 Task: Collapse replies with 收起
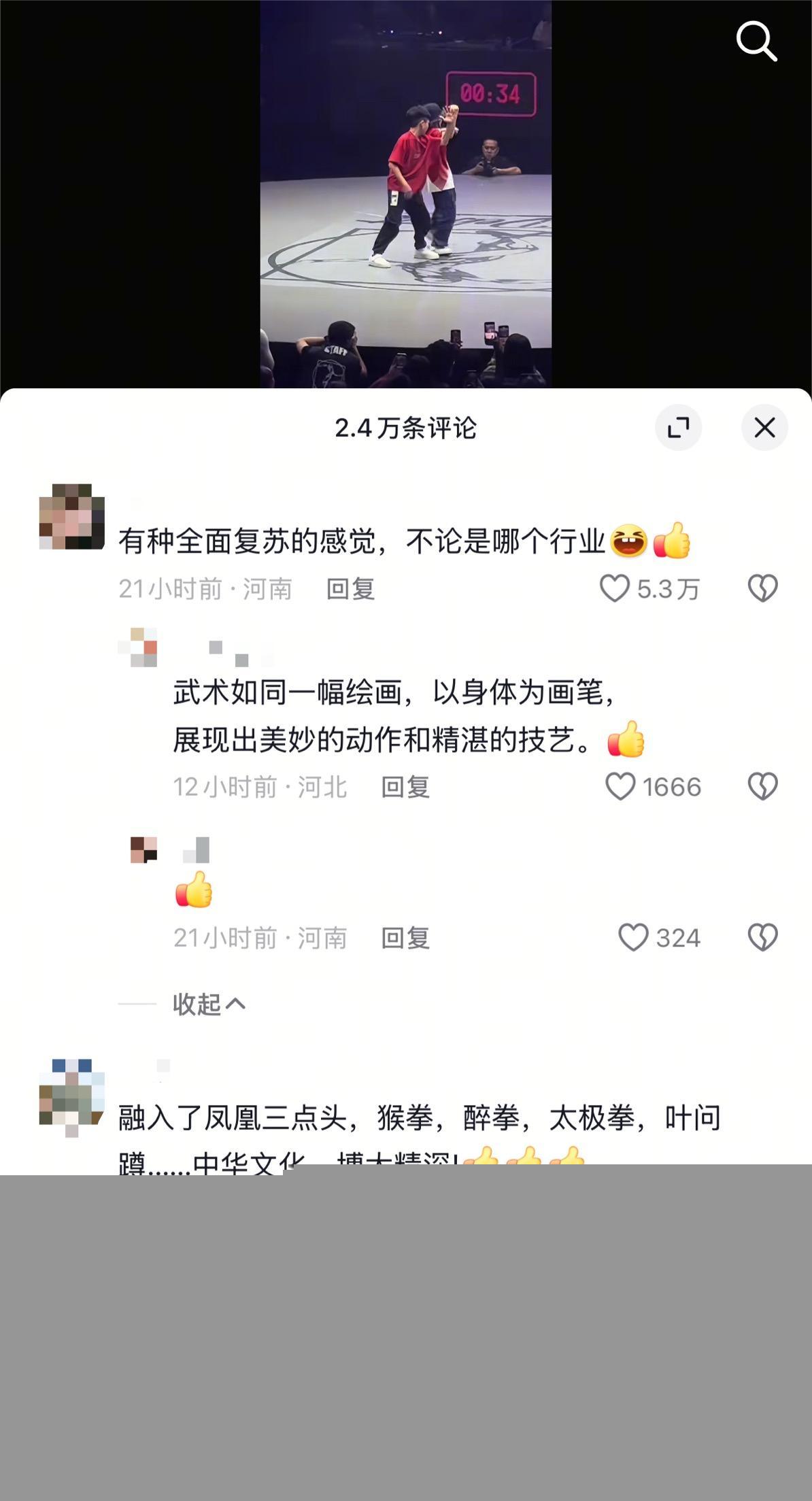(x=208, y=1004)
